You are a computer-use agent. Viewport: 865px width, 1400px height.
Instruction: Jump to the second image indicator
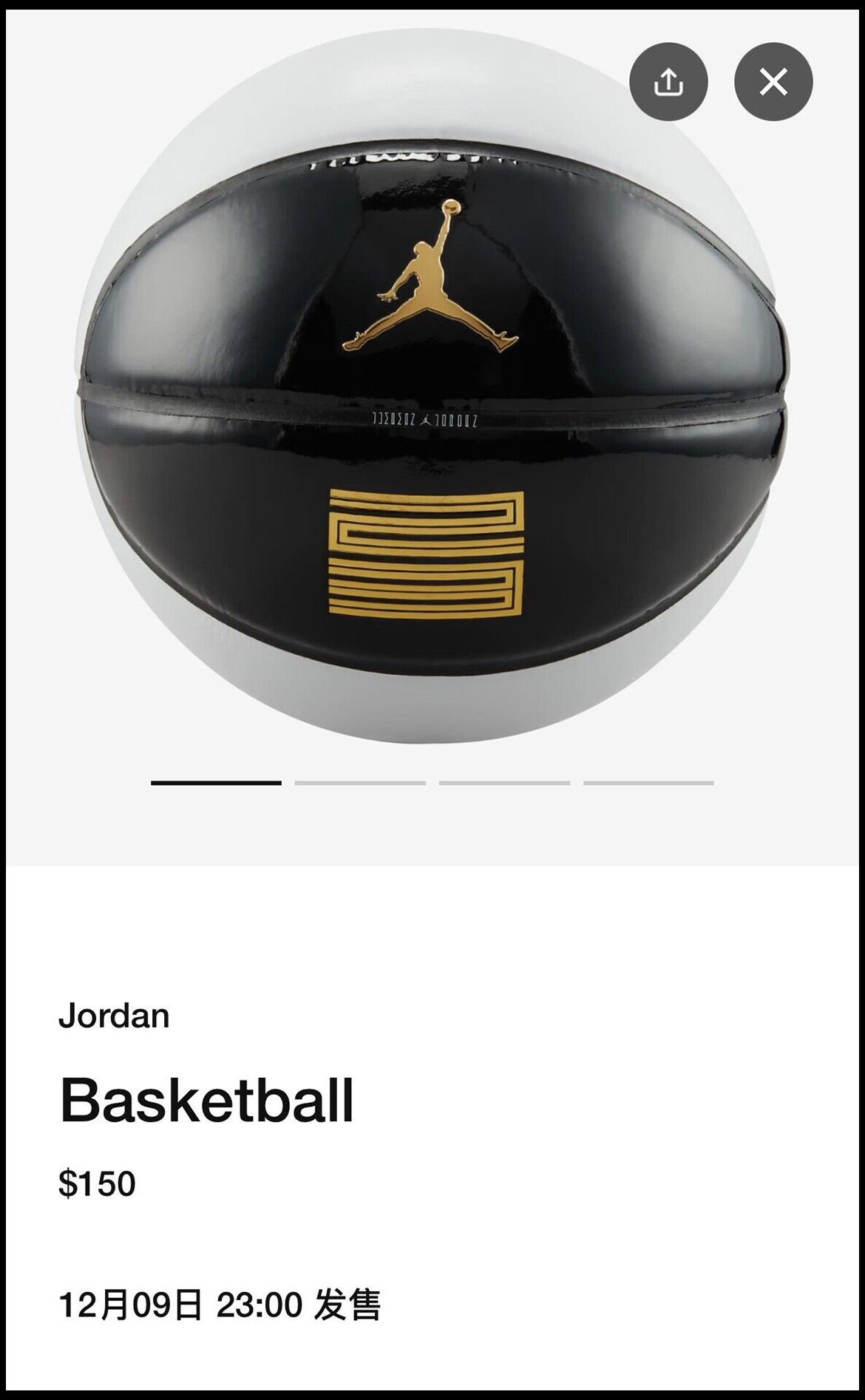(360, 783)
